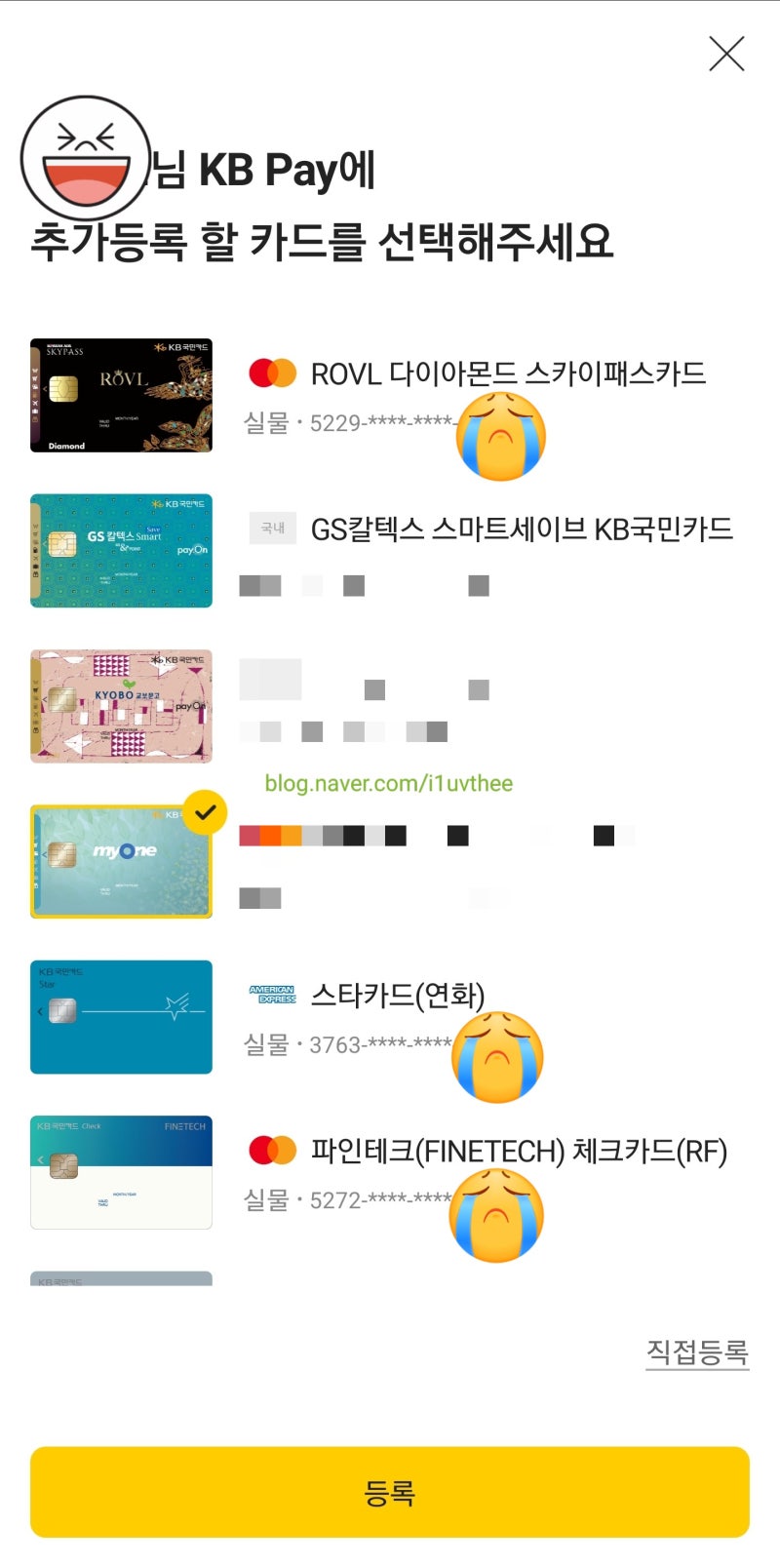Click the sad emoji on 스타카드 card number
780x1568 pixels.
(x=499, y=1056)
